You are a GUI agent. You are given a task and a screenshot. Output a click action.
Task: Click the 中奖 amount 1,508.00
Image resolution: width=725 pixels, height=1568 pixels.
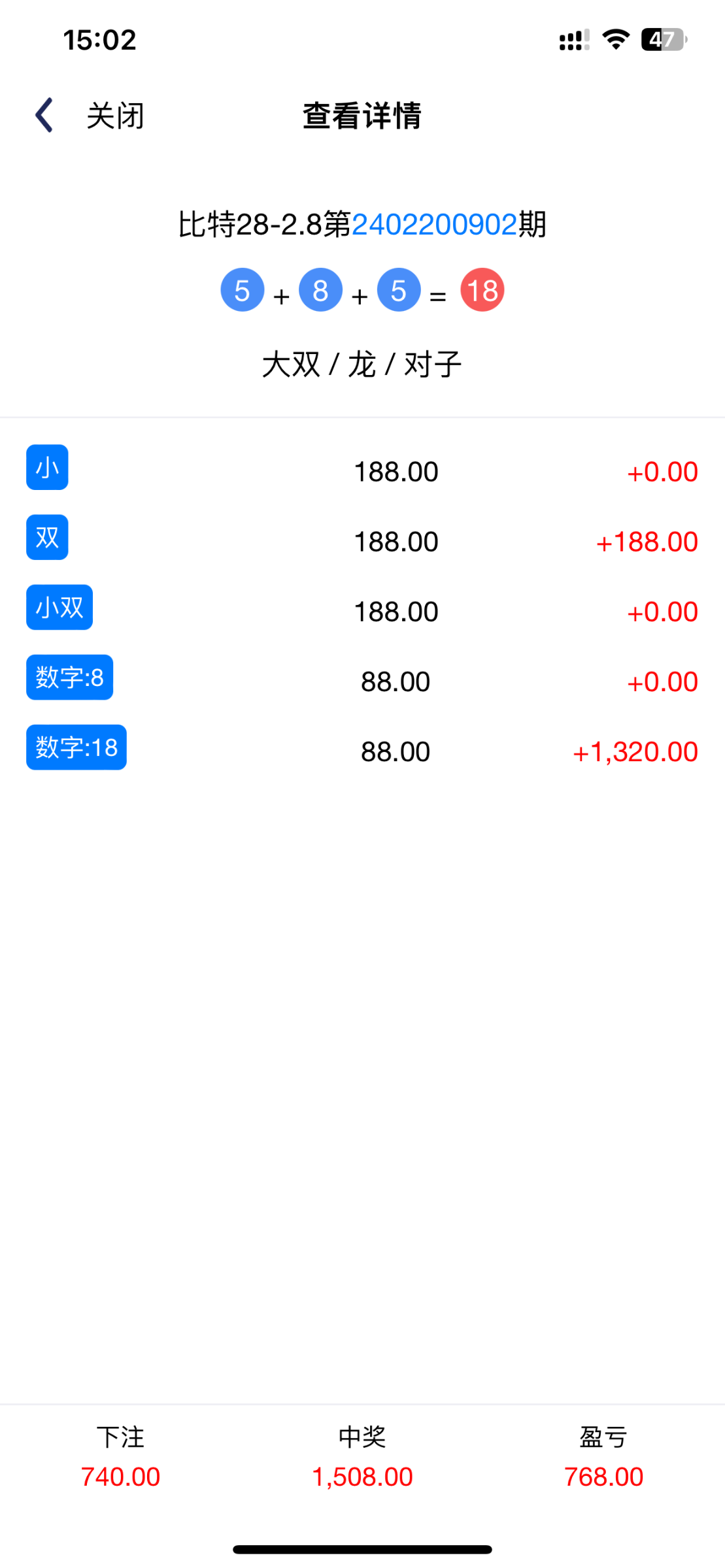362,1476
